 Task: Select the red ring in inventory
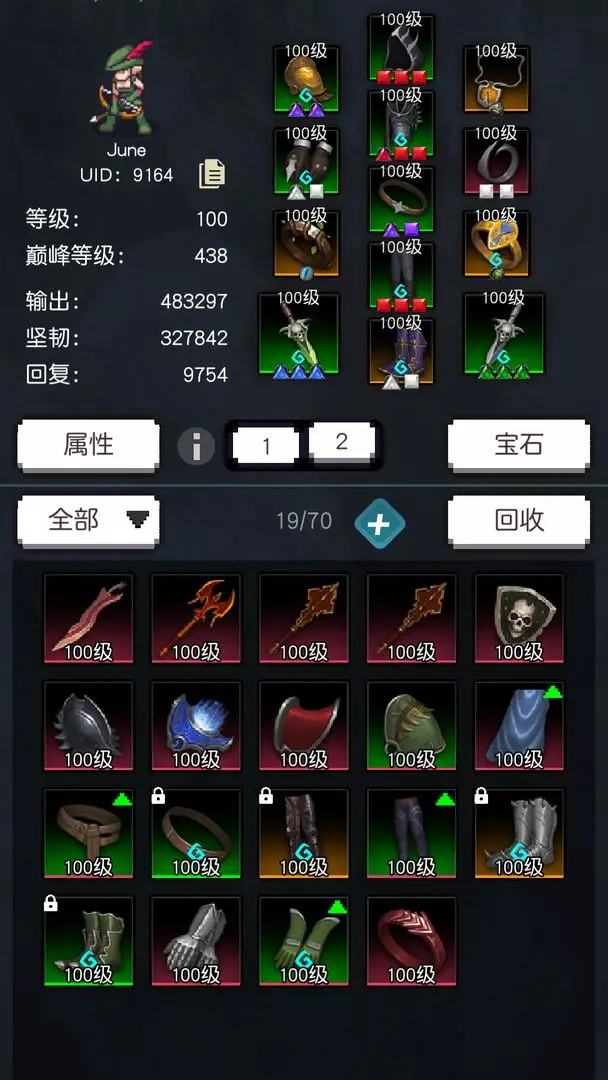click(x=411, y=942)
